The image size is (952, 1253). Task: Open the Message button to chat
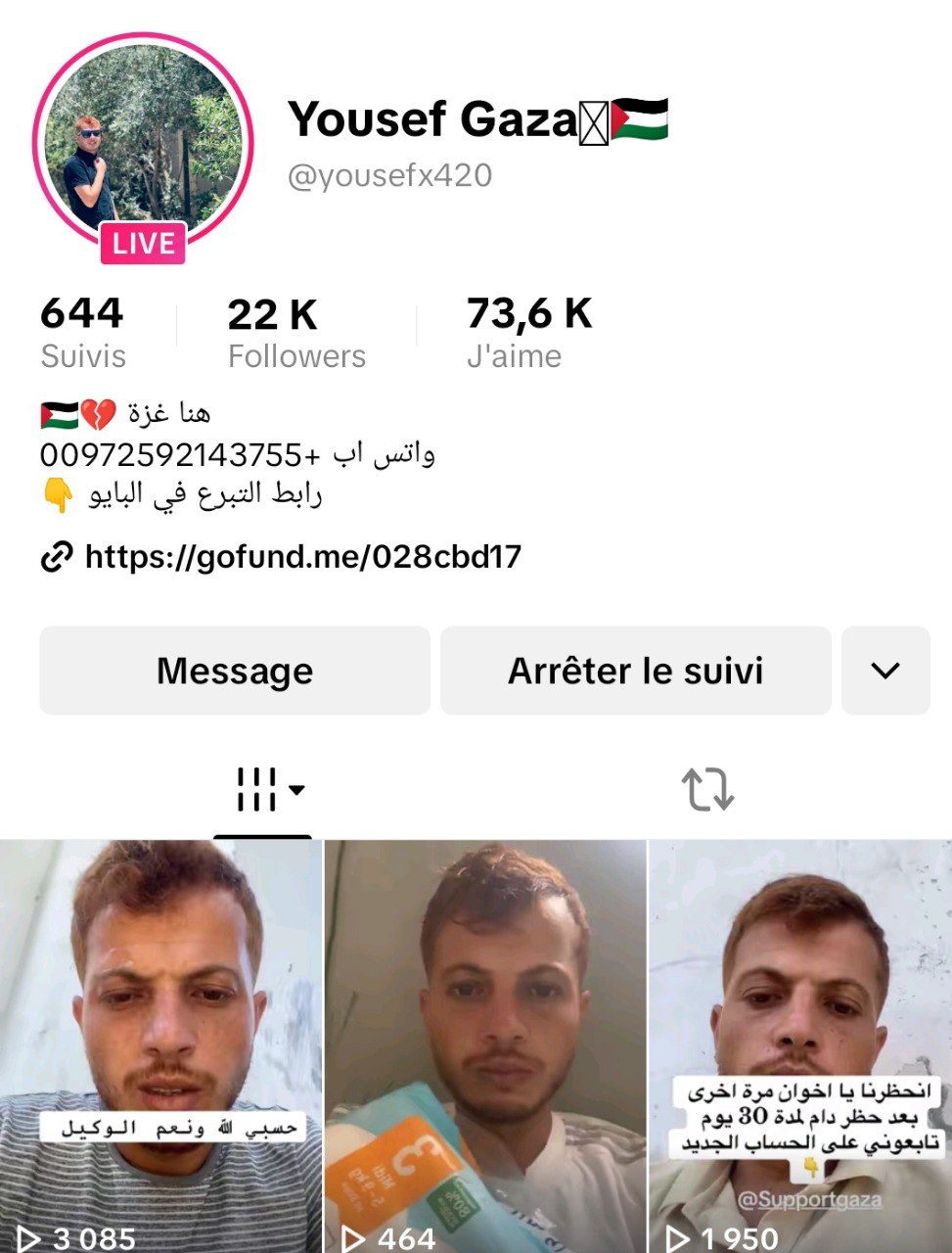(233, 671)
